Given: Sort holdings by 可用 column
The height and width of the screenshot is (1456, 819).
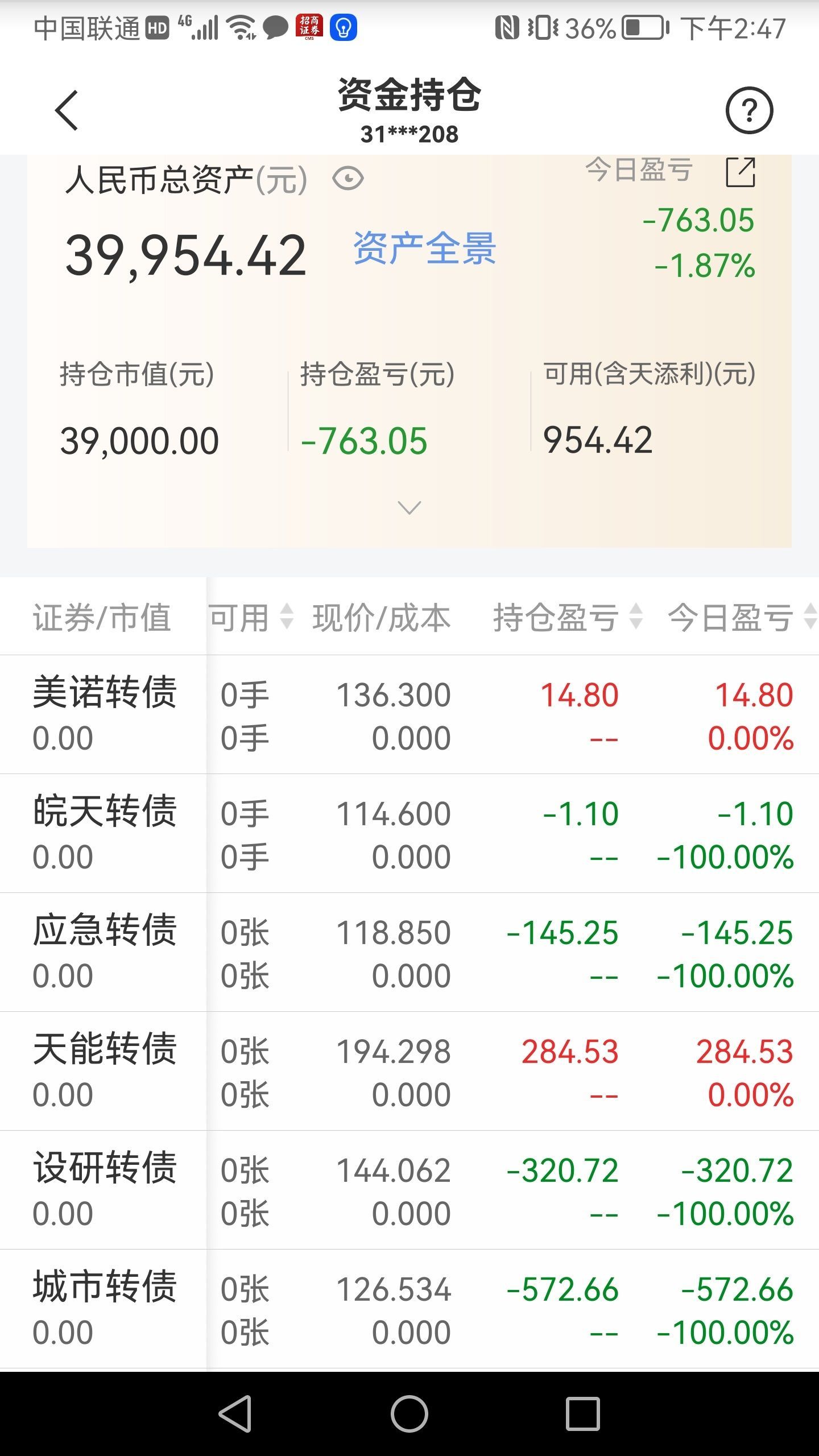Looking at the screenshot, I should click(x=251, y=617).
